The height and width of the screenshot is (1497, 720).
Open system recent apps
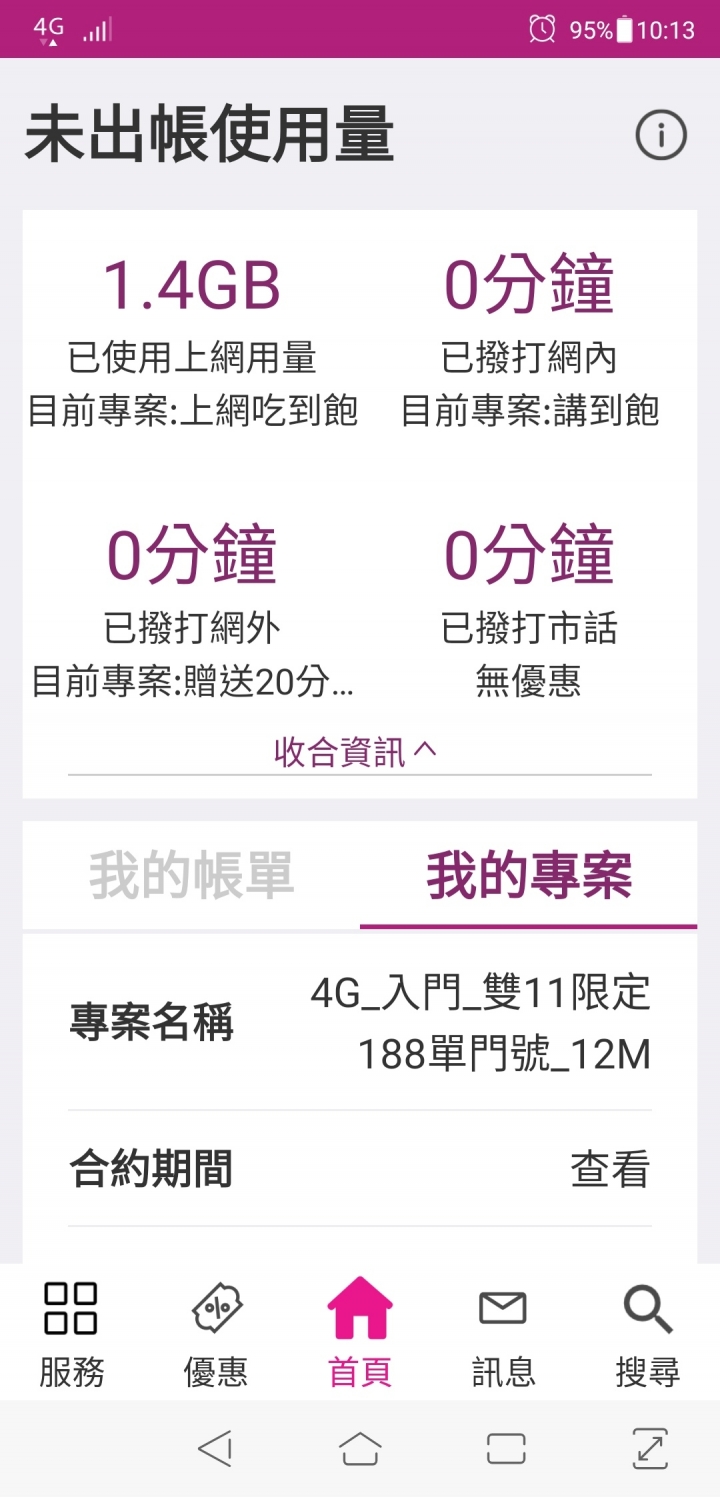pyautogui.click(x=506, y=1448)
